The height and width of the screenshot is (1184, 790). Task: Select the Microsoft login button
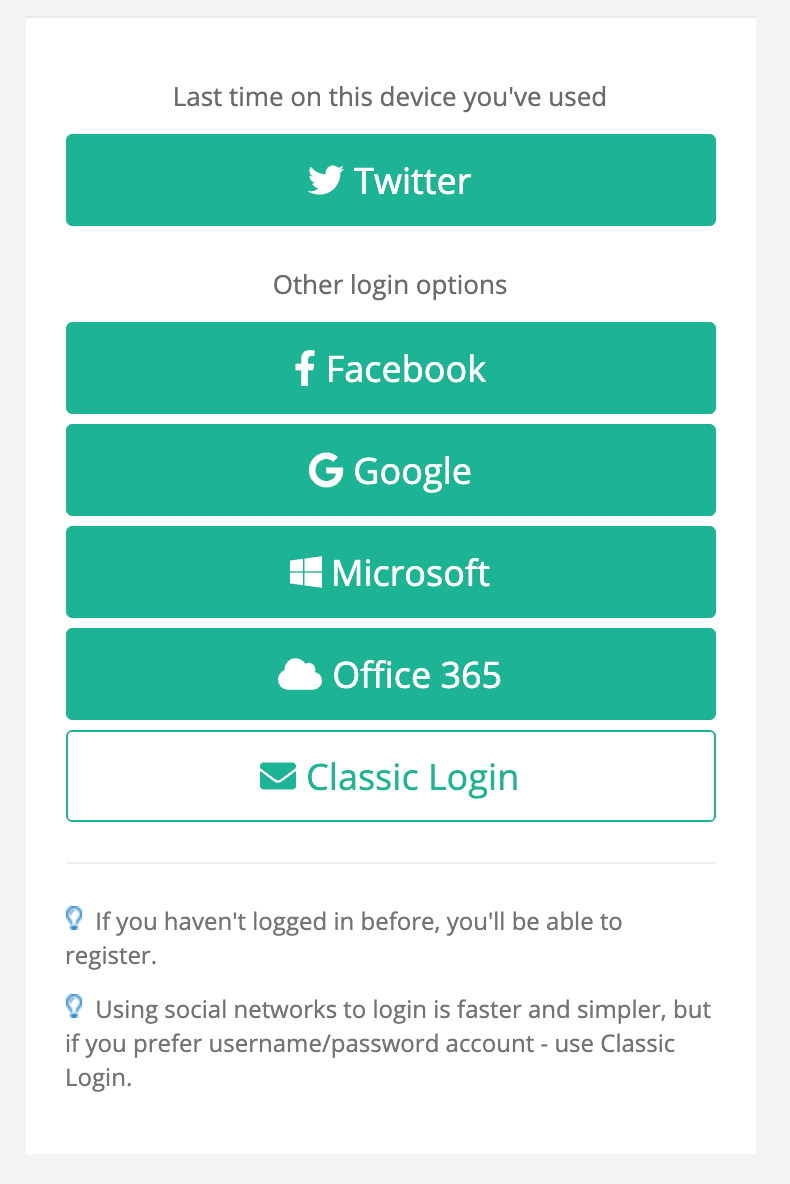(390, 572)
